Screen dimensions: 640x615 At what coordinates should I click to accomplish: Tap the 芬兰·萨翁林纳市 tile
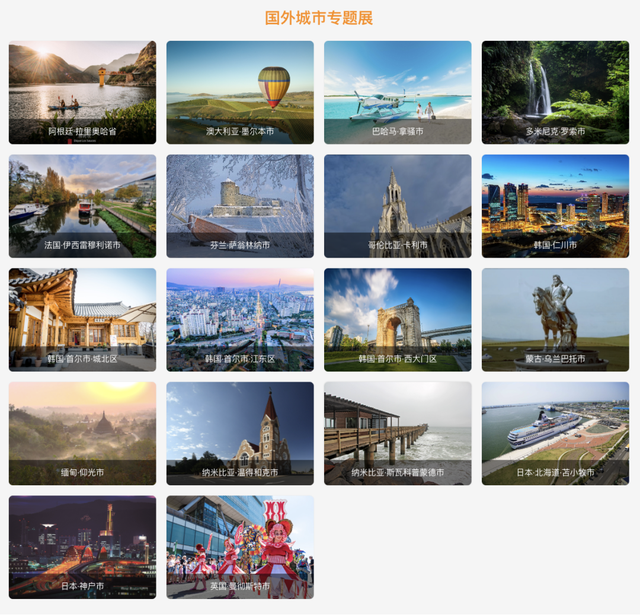click(240, 206)
